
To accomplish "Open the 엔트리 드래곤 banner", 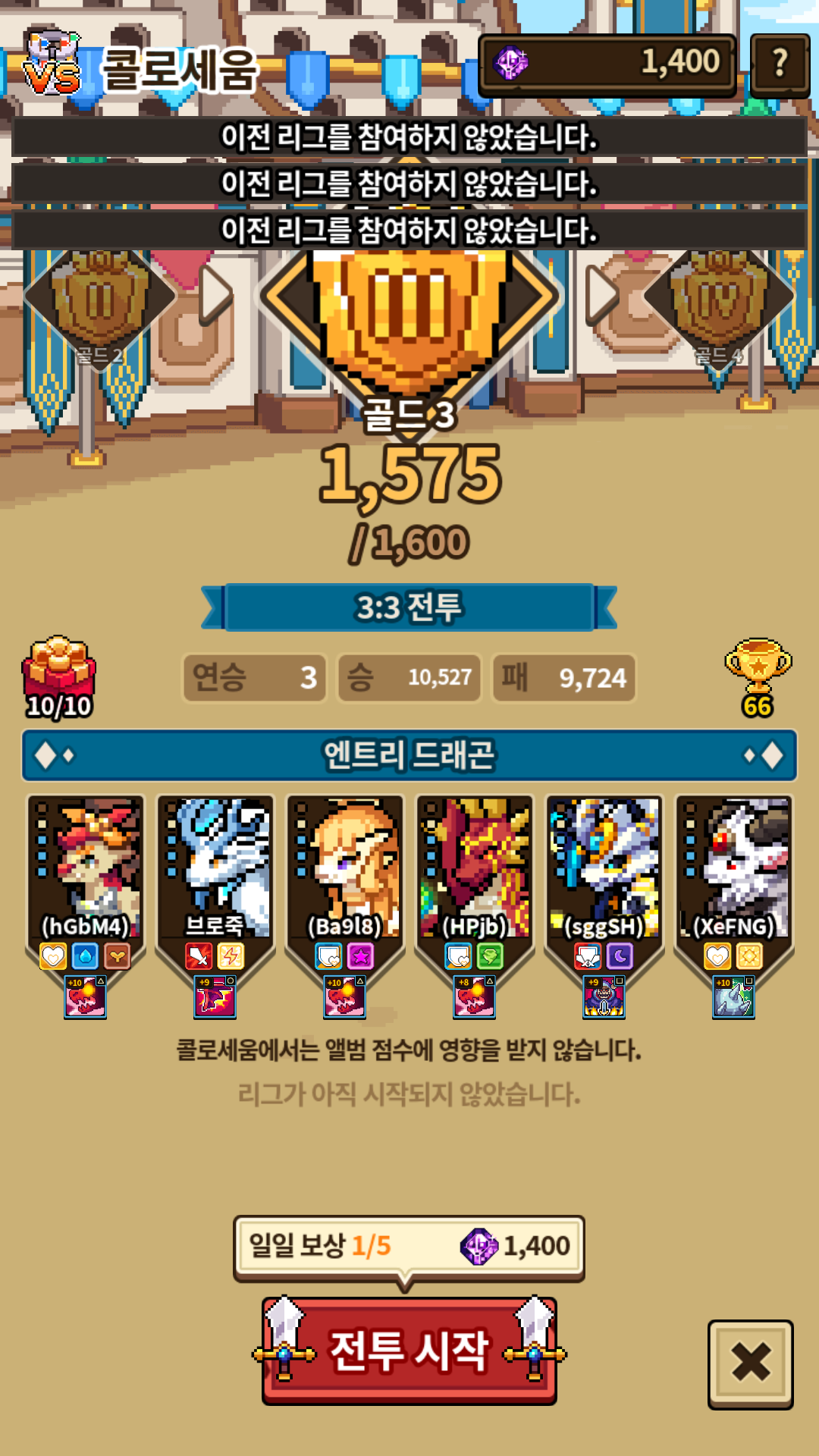I will [409, 755].
